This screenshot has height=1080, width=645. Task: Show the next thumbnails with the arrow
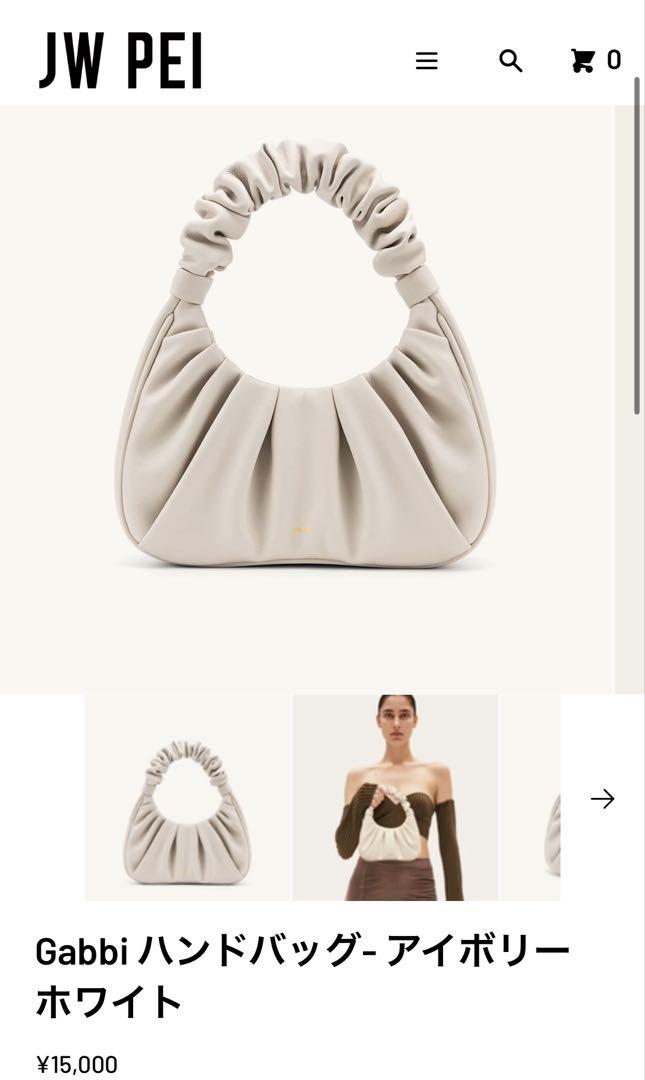(x=602, y=799)
